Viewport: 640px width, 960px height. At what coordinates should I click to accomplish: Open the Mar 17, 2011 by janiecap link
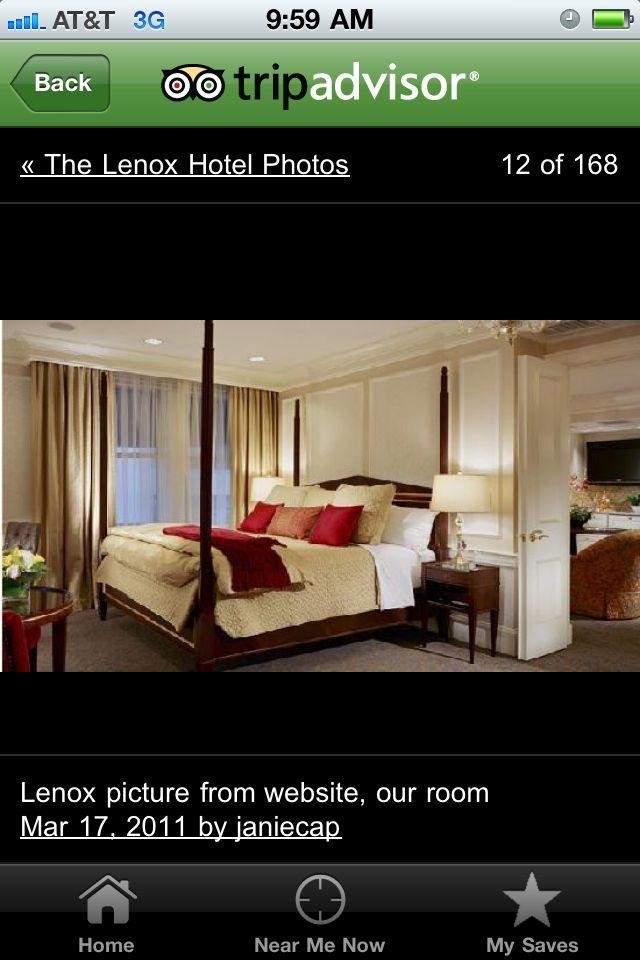(181, 827)
